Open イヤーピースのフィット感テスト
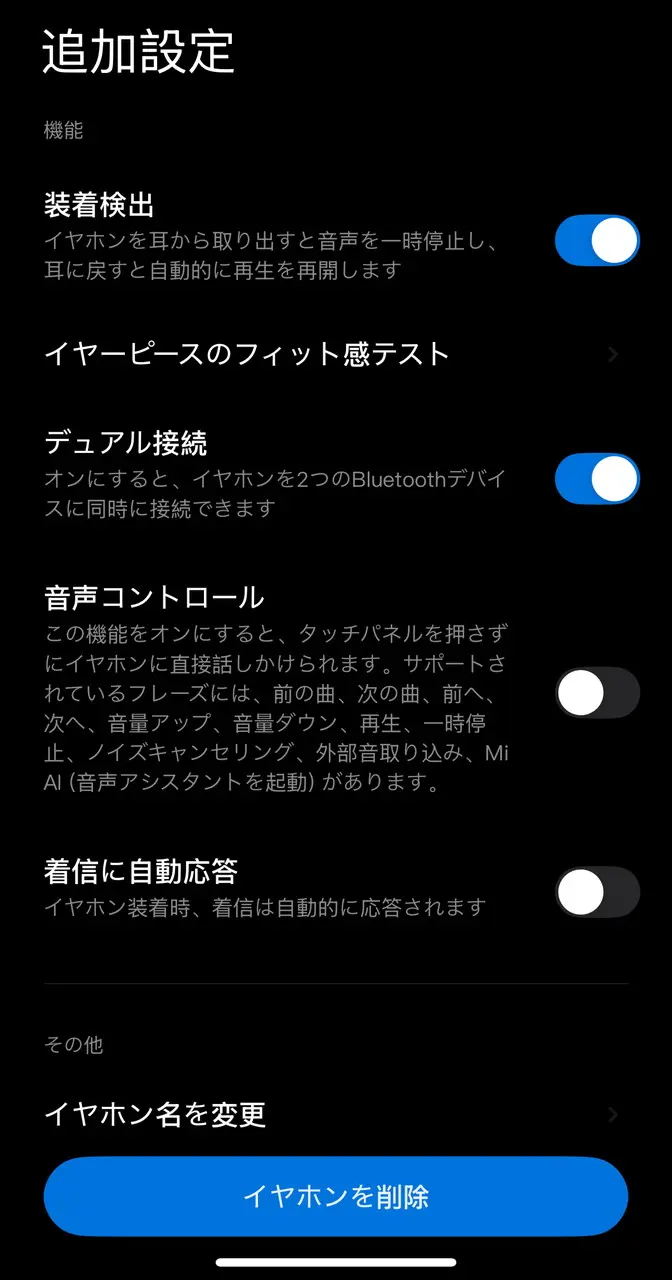The image size is (672, 1280). (x=336, y=354)
